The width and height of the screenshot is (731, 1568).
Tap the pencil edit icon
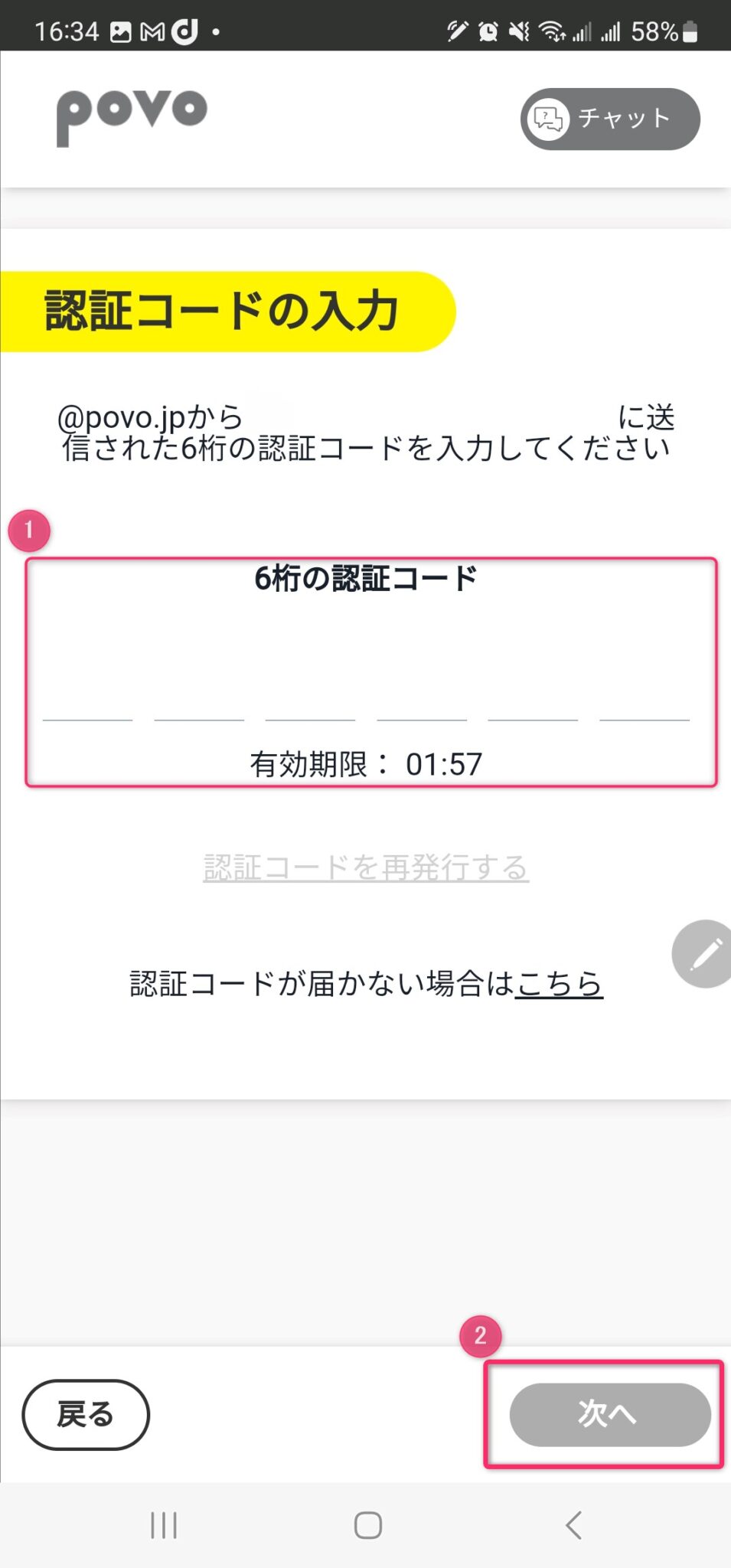[702, 952]
